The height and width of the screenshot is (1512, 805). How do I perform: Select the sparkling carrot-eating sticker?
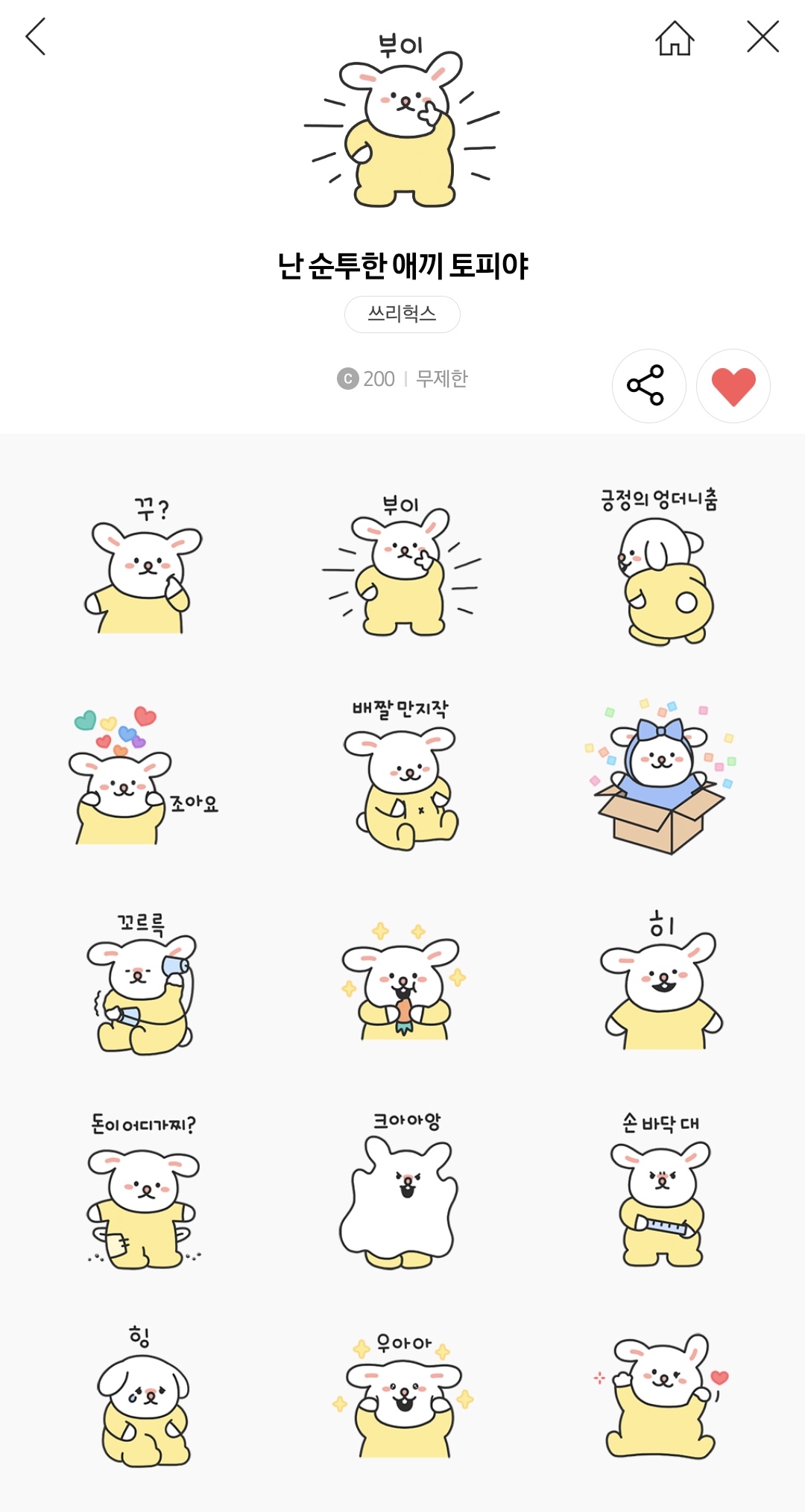click(402, 991)
